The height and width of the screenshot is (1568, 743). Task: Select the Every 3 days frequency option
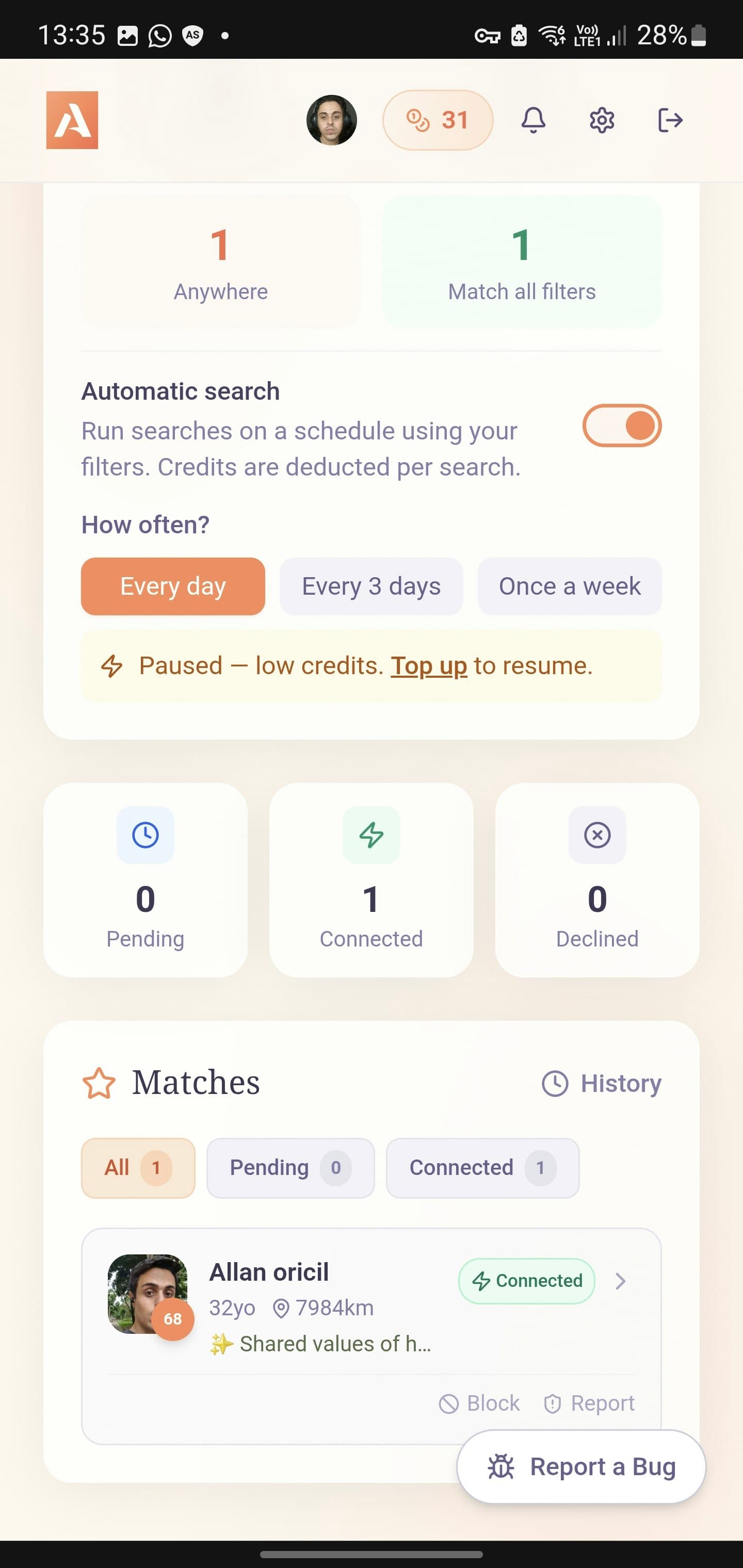tap(371, 586)
